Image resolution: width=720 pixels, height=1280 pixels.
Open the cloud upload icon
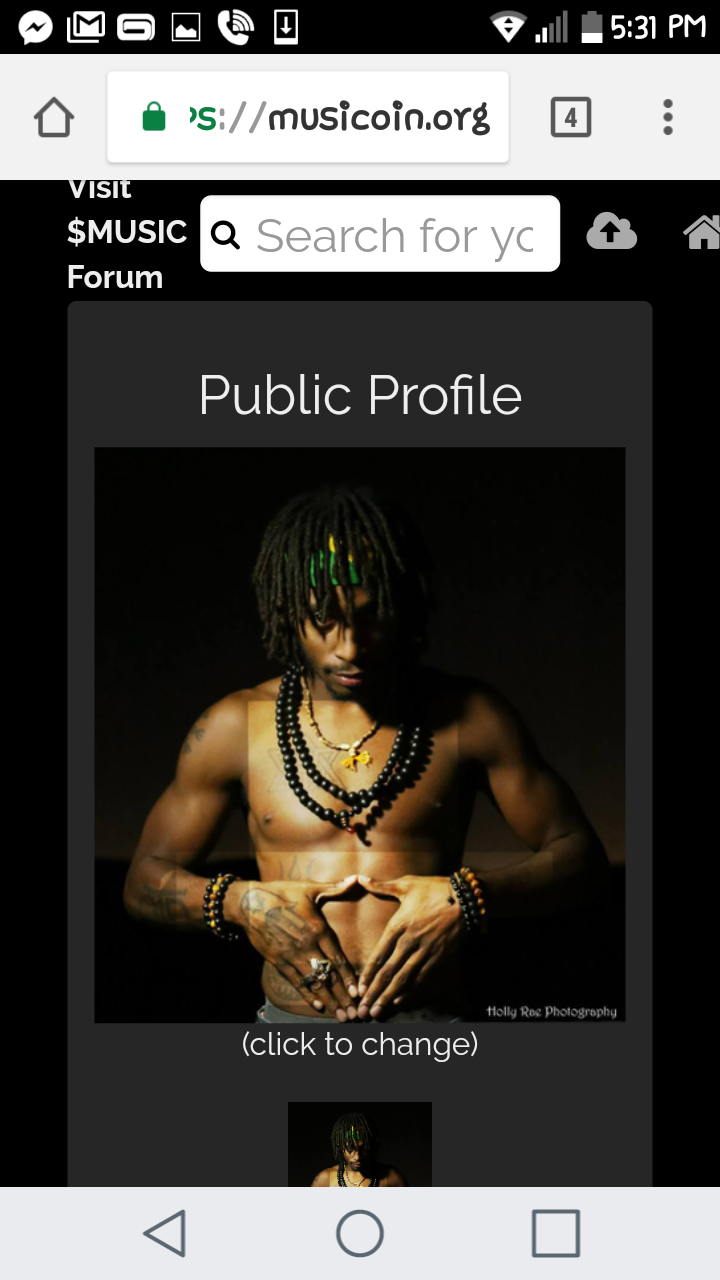click(x=611, y=232)
